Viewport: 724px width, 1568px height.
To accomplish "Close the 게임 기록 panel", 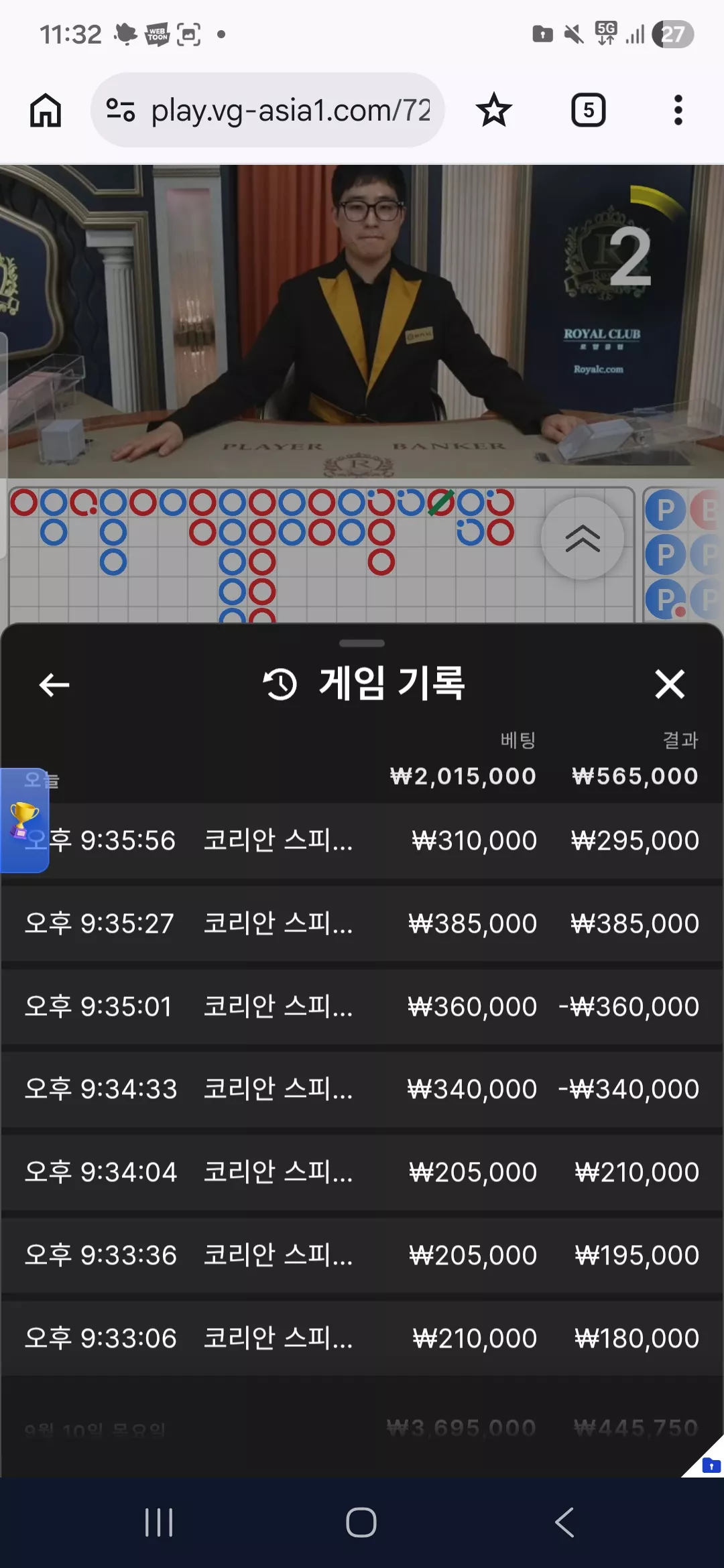I will click(x=670, y=684).
